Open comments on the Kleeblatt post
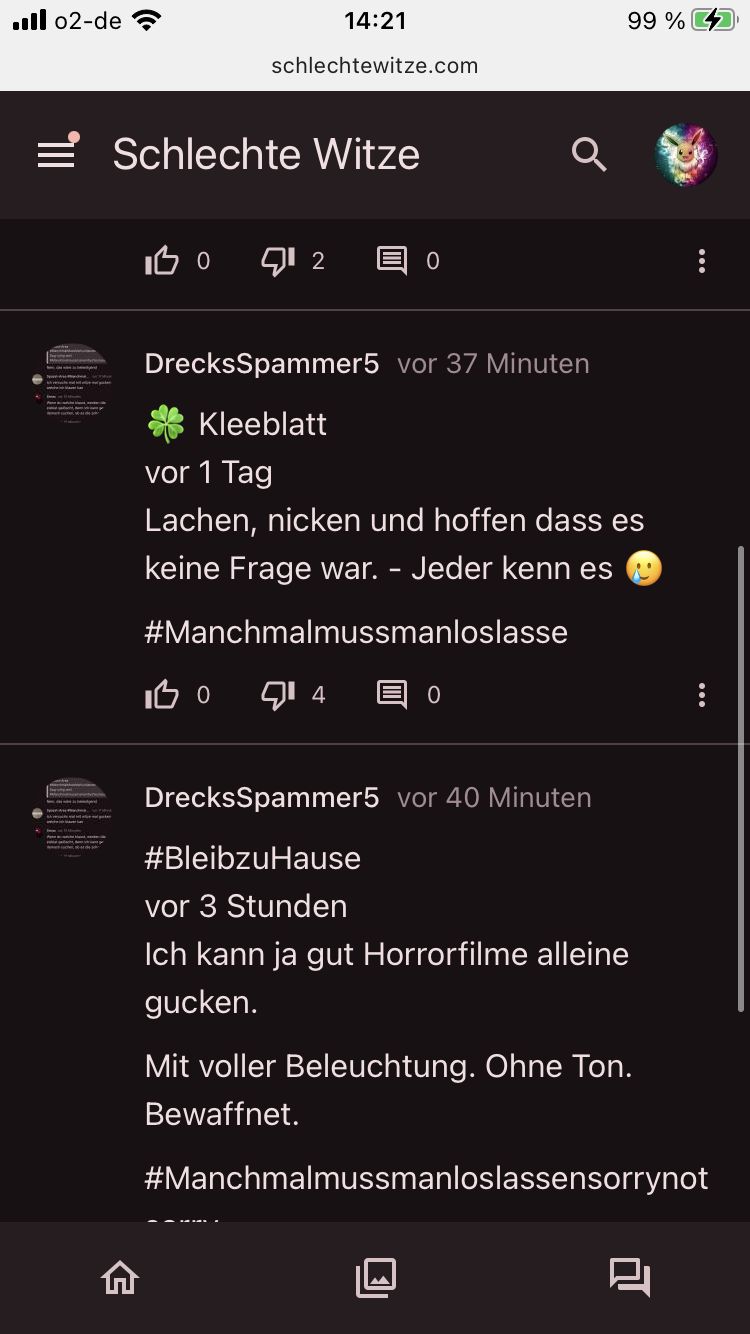The width and height of the screenshot is (750, 1334). 392,695
